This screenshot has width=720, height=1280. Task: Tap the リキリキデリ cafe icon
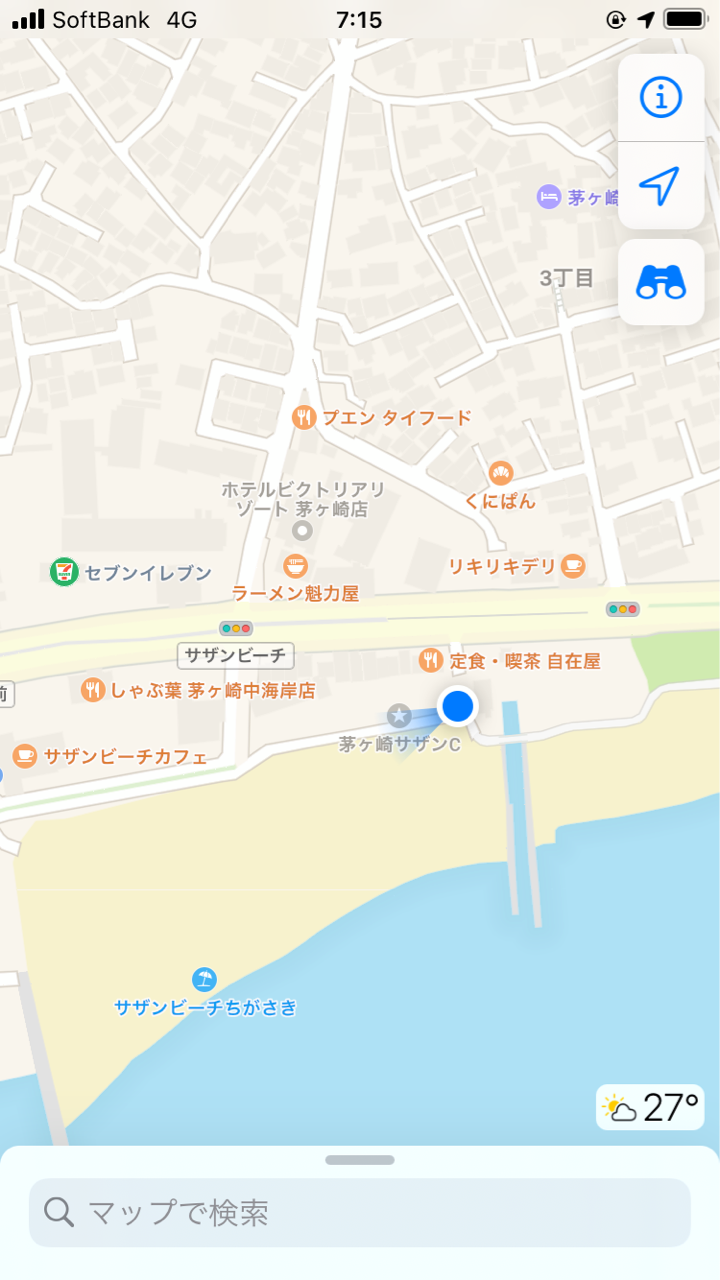(x=572, y=564)
